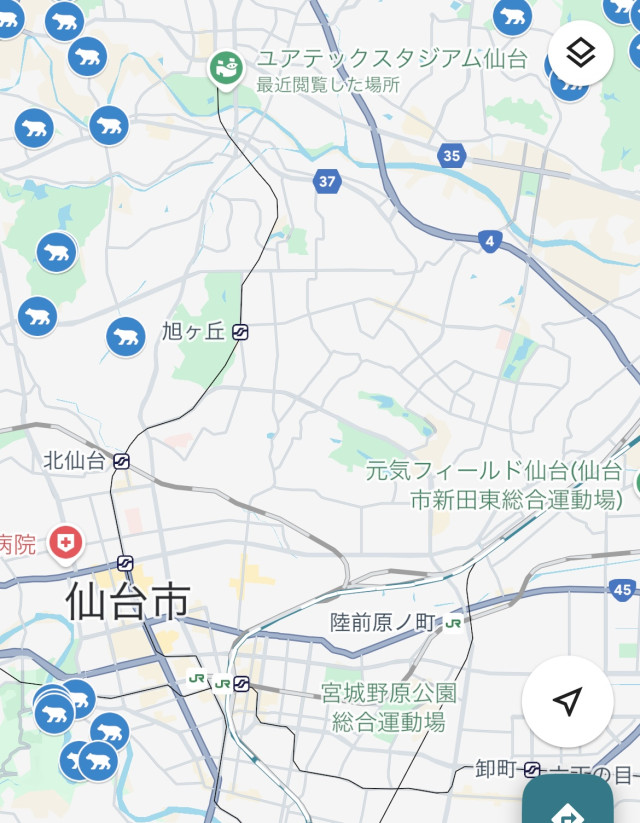This screenshot has height=823, width=640.
Task: Open the map layers selector
Action: [x=581, y=52]
